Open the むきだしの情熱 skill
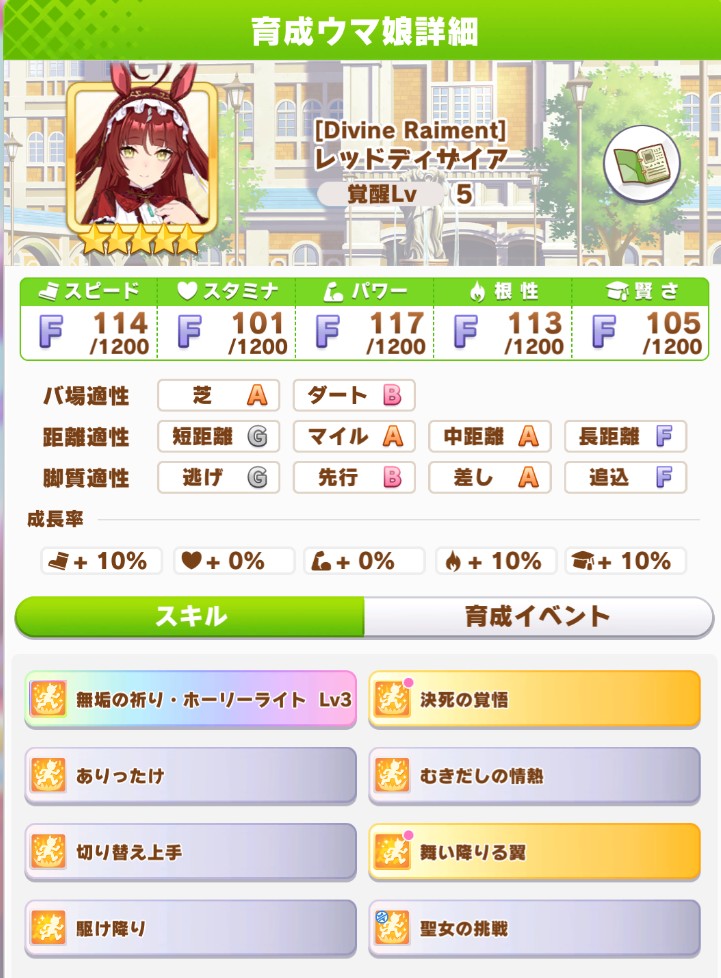 [x=535, y=775]
